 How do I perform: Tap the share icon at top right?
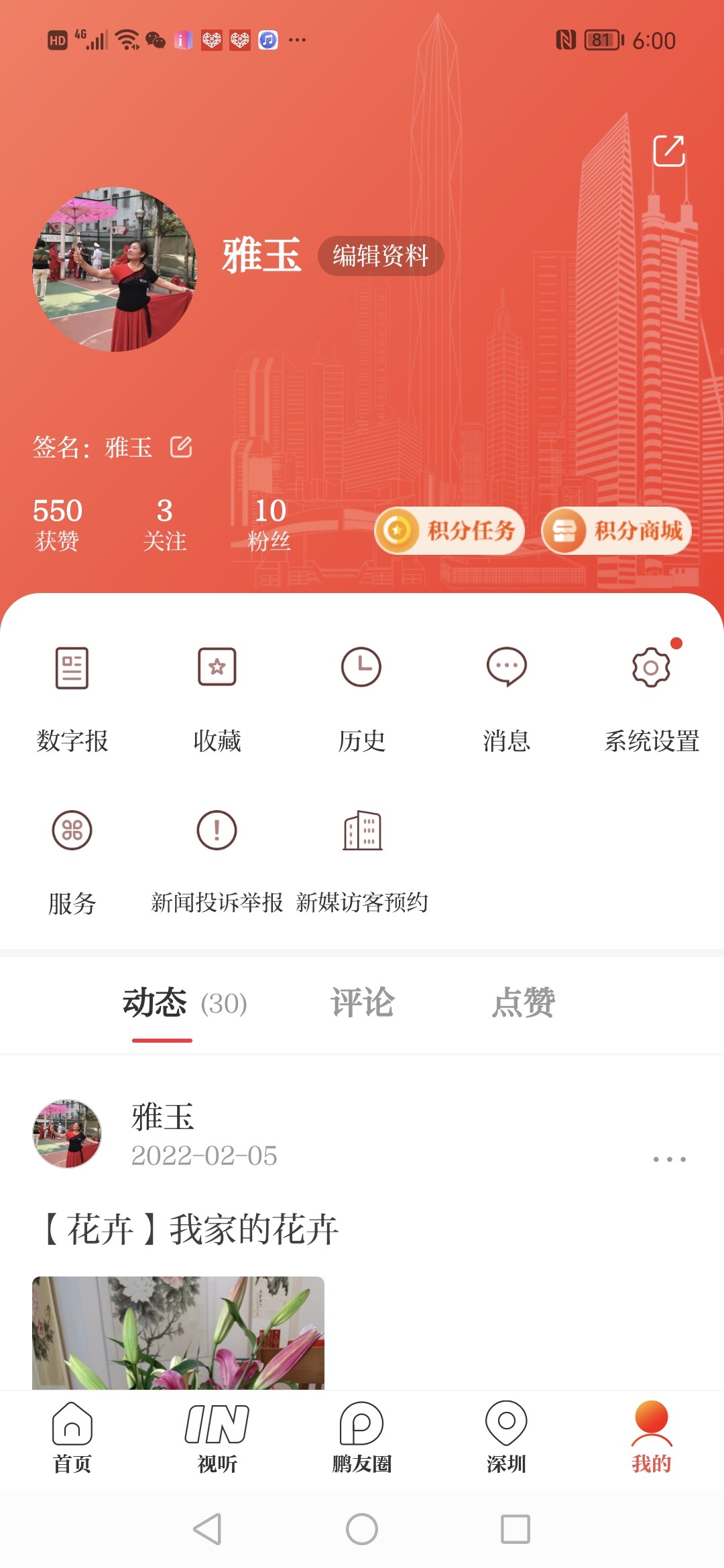coord(668,151)
